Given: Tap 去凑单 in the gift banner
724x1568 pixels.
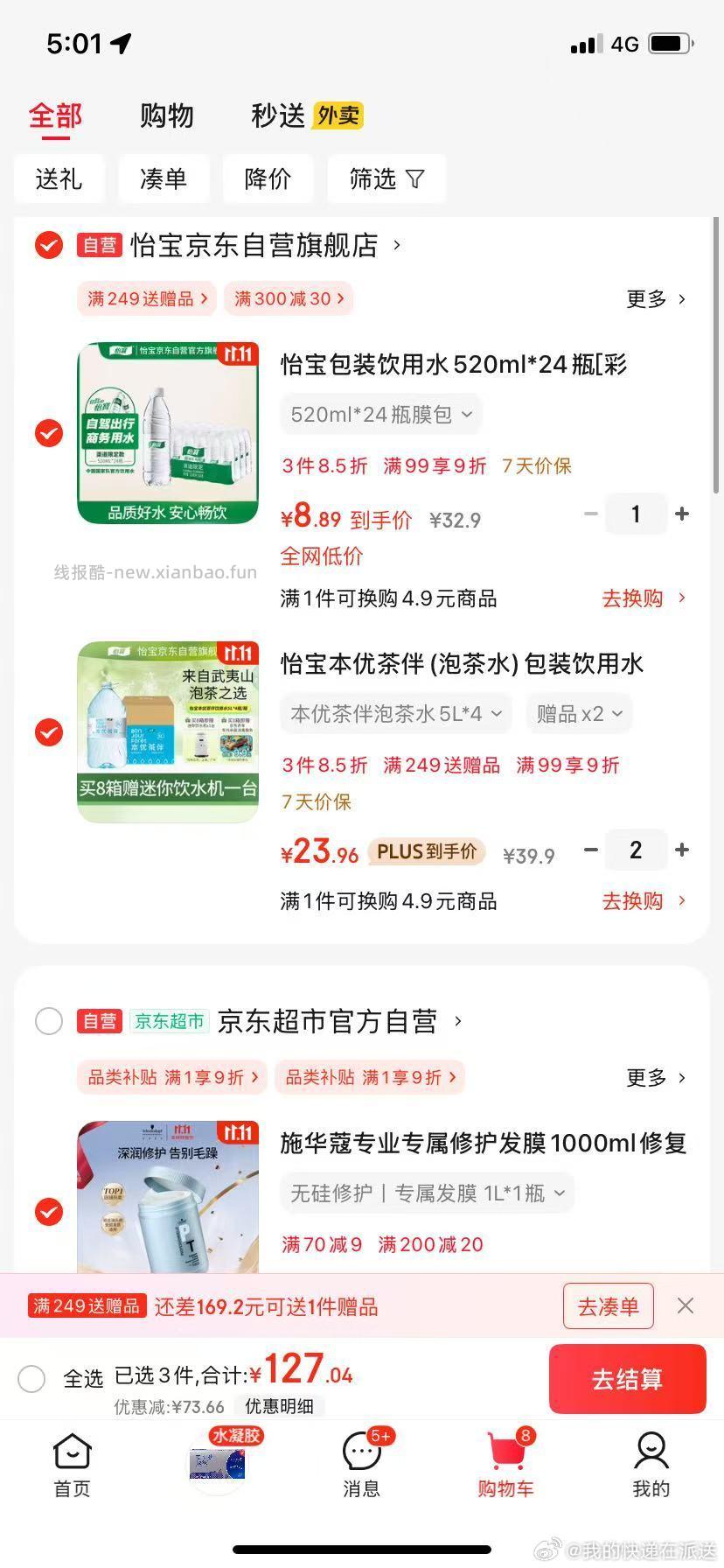Looking at the screenshot, I should (609, 1306).
